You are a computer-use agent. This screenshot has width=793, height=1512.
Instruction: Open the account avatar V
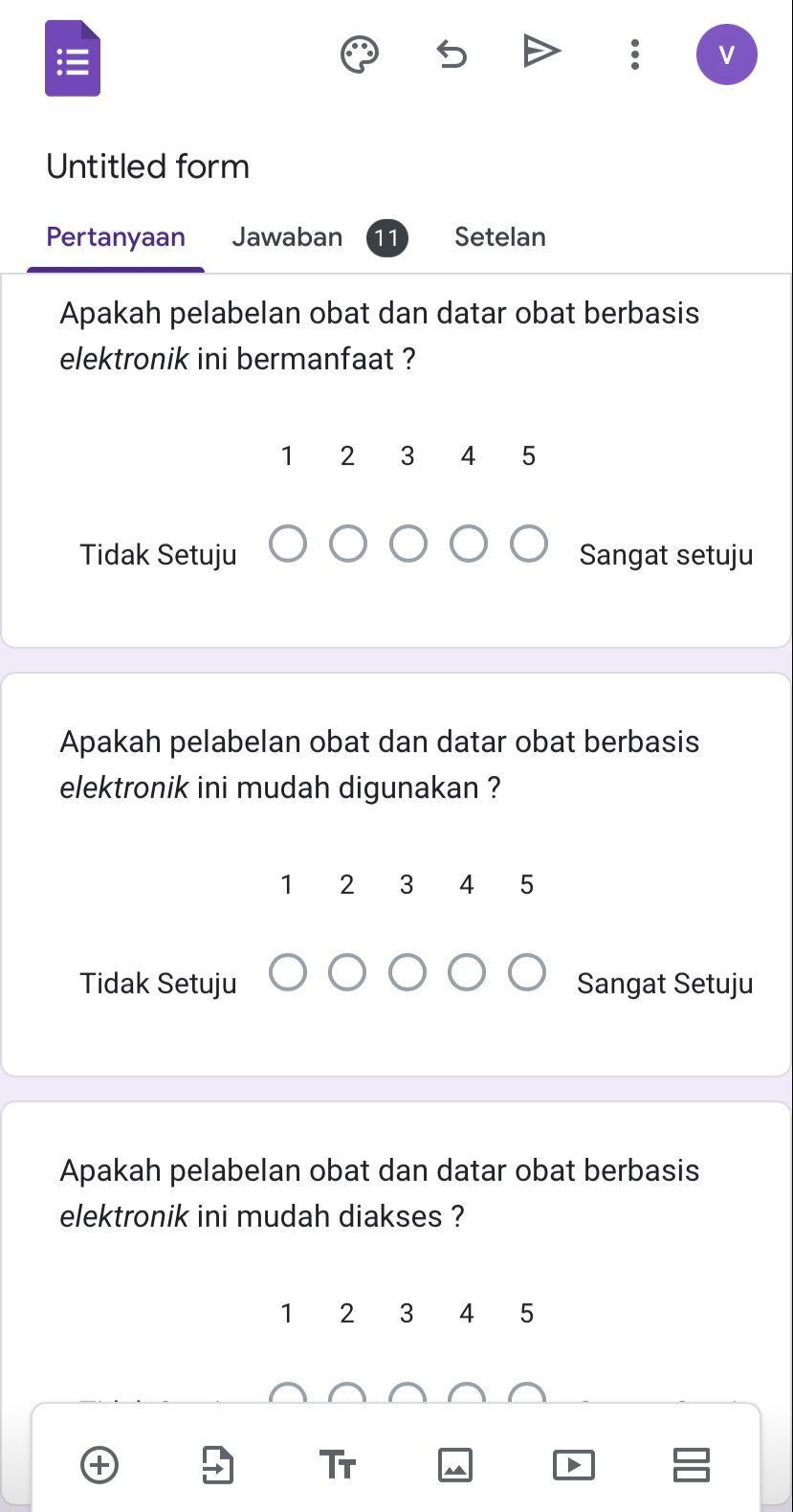[727, 55]
